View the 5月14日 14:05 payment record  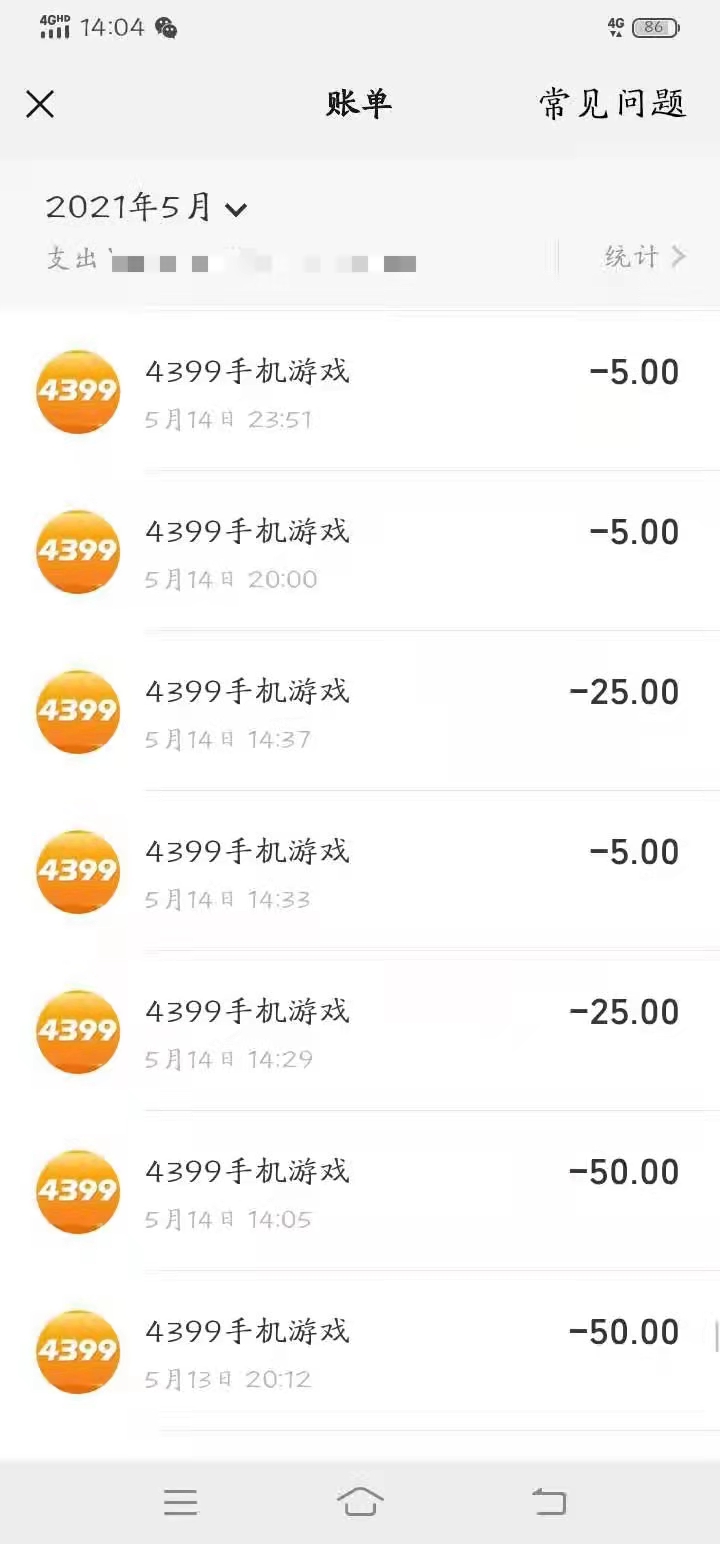[x=360, y=1191]
